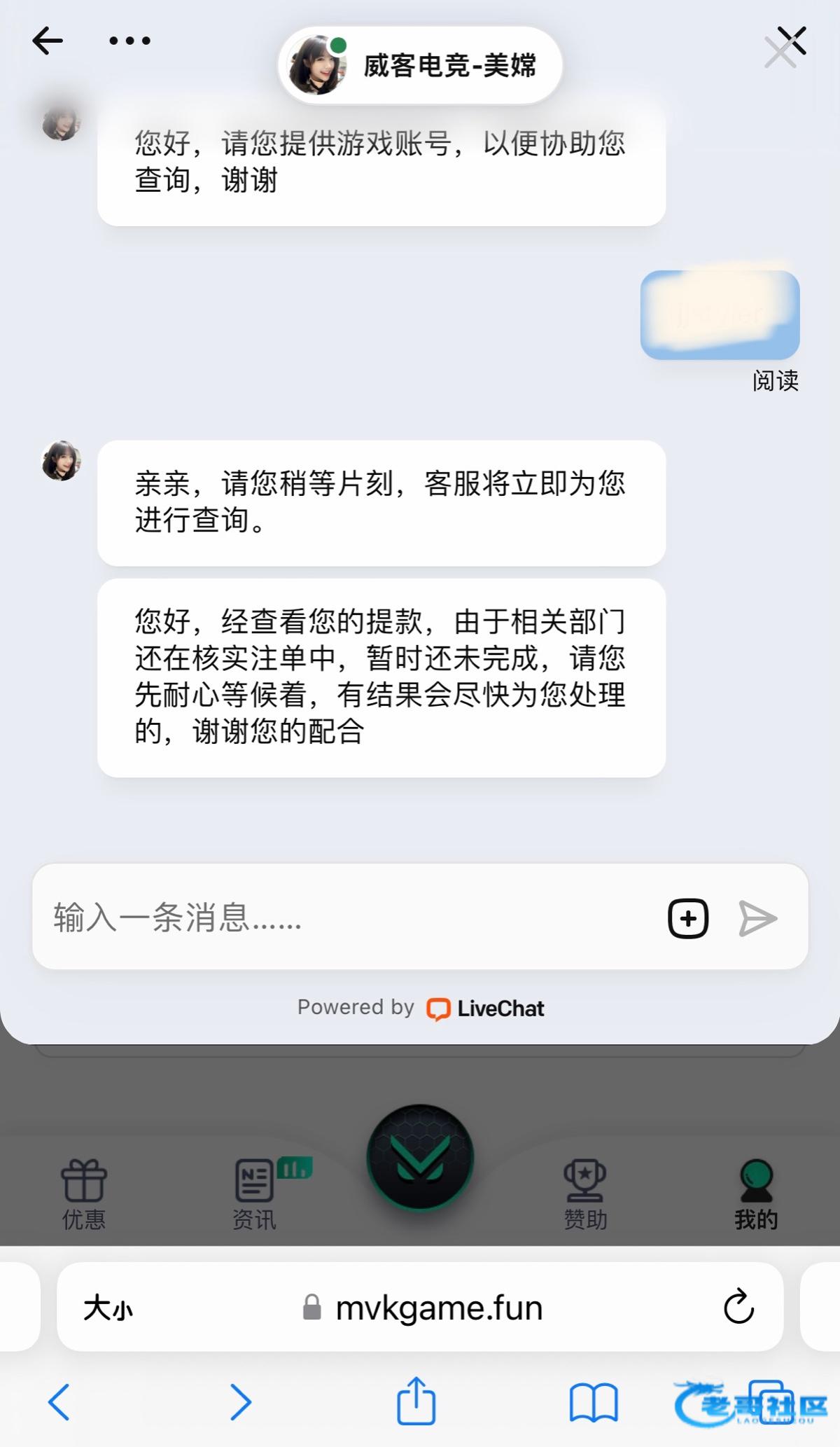Switch to the 优惠 tab
The image size is (840, 1447).
tap(83, 1195)
